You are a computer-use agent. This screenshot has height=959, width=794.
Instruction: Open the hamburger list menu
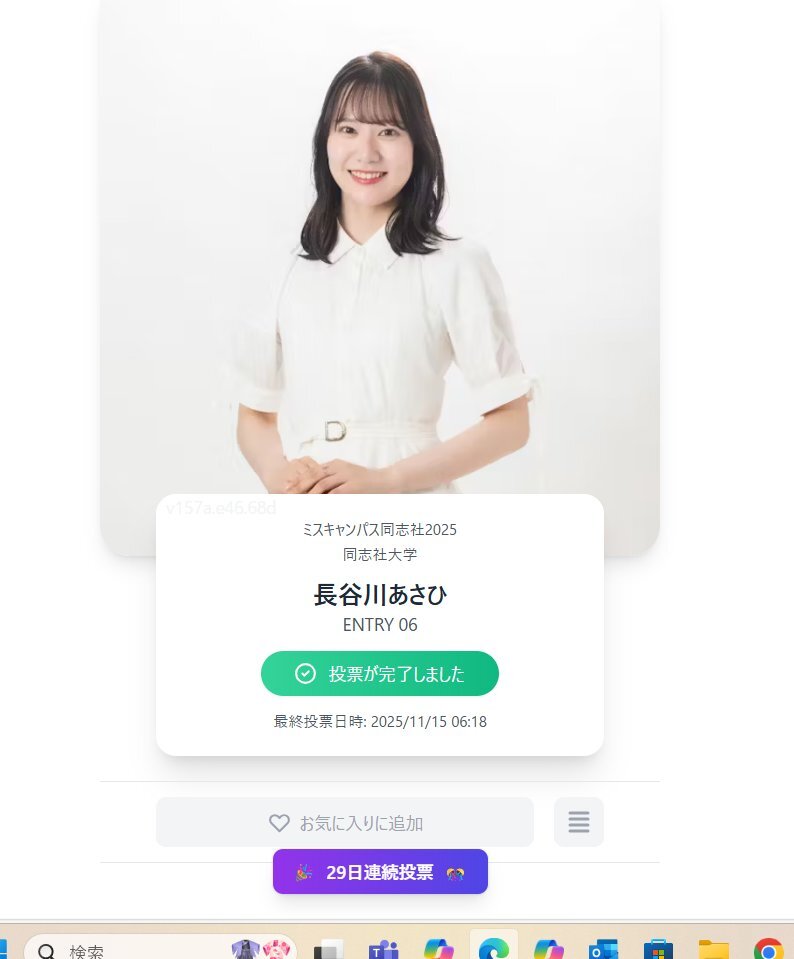pyautogui.click(x=578, y=822)
